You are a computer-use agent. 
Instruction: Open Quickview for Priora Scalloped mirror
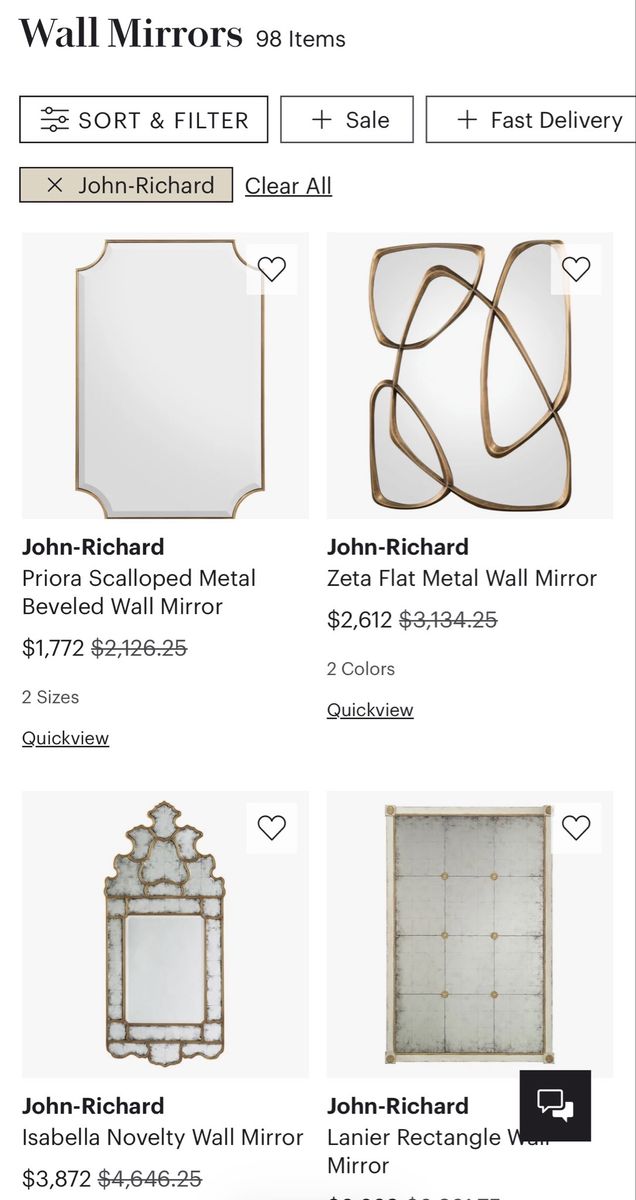[x=66, y=738]
